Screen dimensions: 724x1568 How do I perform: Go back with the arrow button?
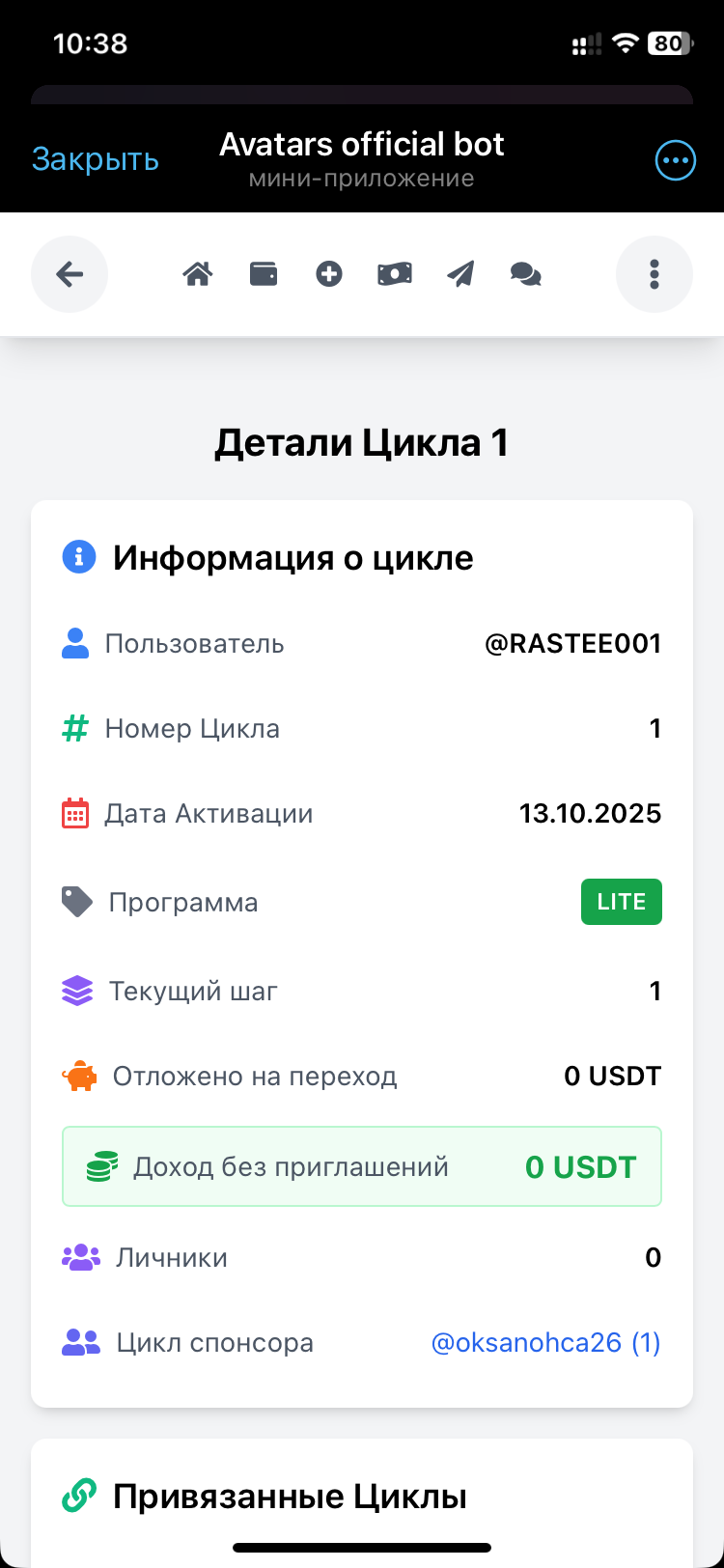[70, 274]
